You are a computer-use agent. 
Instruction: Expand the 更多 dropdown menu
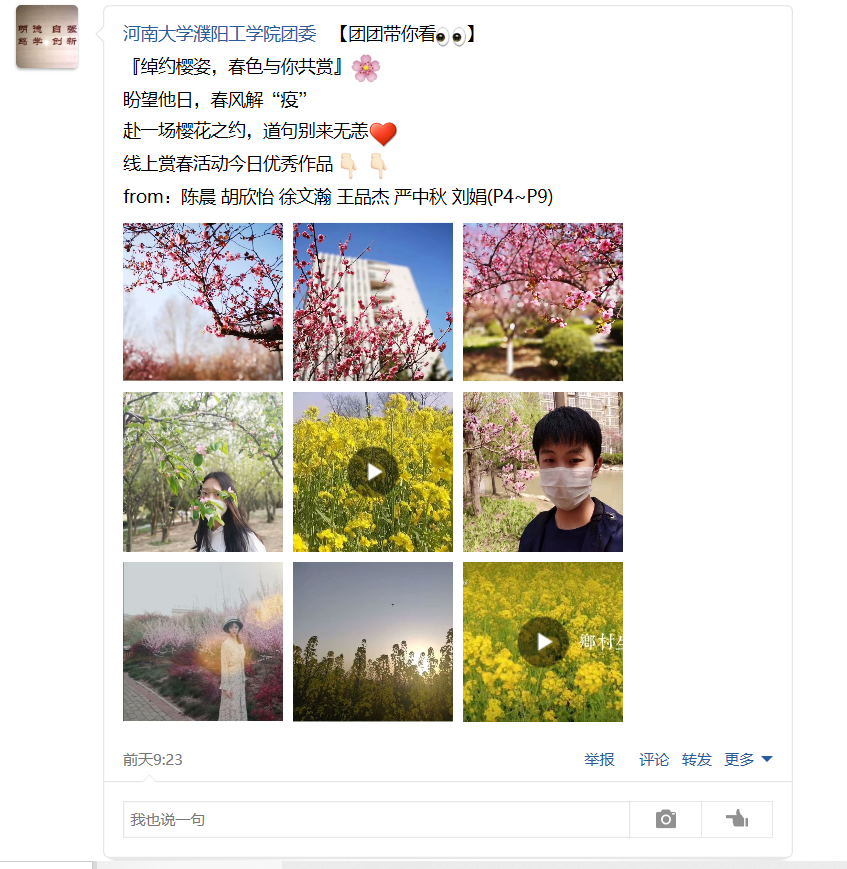pos(748,760)
